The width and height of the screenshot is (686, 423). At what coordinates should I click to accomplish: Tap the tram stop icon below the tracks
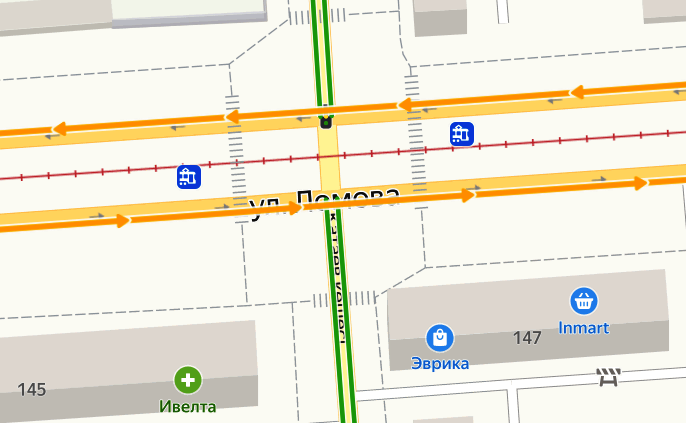[x=188, y=178]
